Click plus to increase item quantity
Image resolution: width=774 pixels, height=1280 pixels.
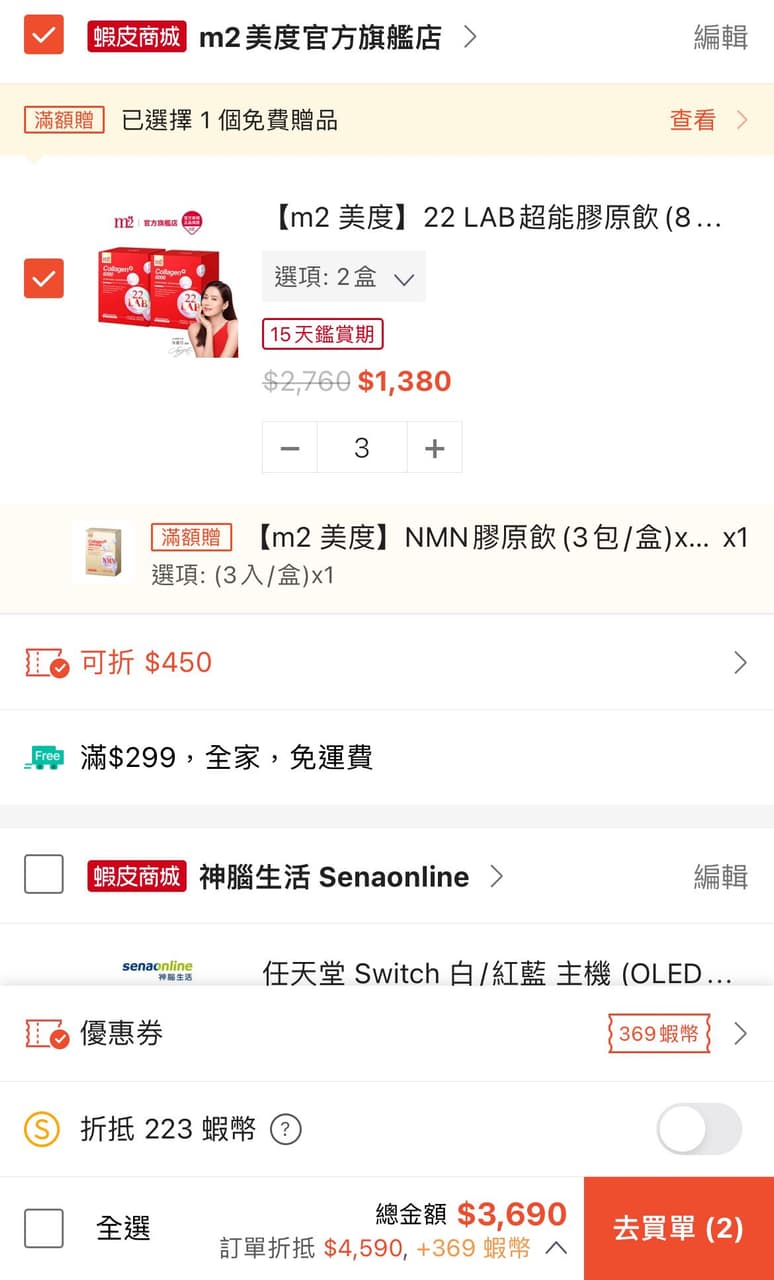[x=434, y=448]
